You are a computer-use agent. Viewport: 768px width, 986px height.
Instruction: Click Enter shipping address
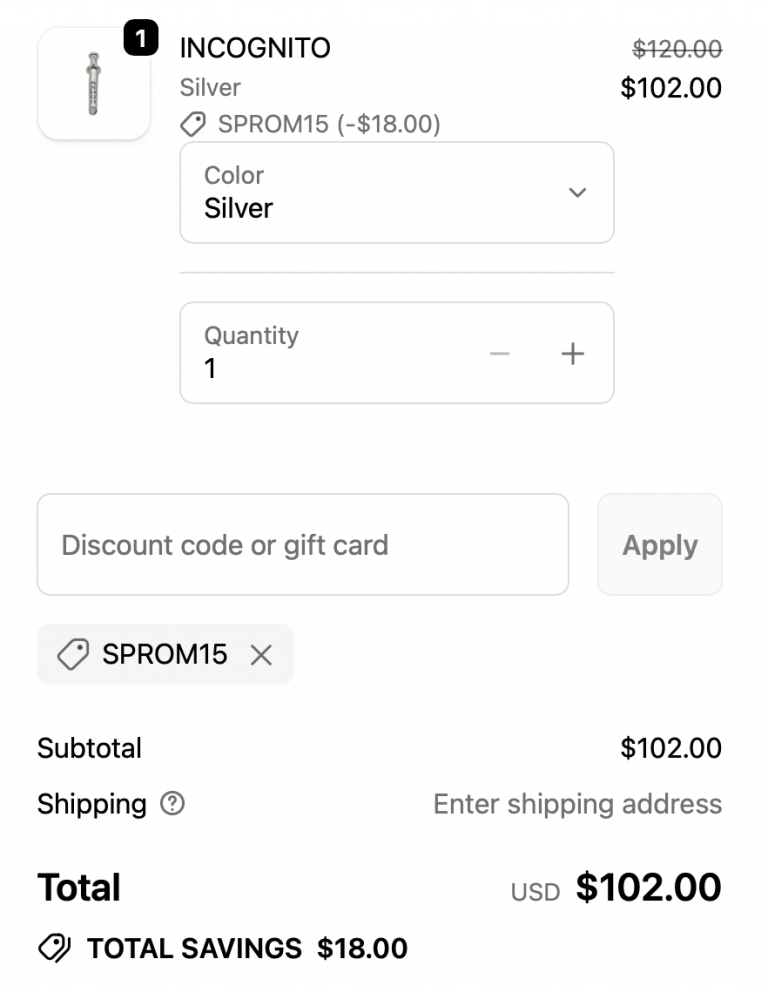point(577,804)
